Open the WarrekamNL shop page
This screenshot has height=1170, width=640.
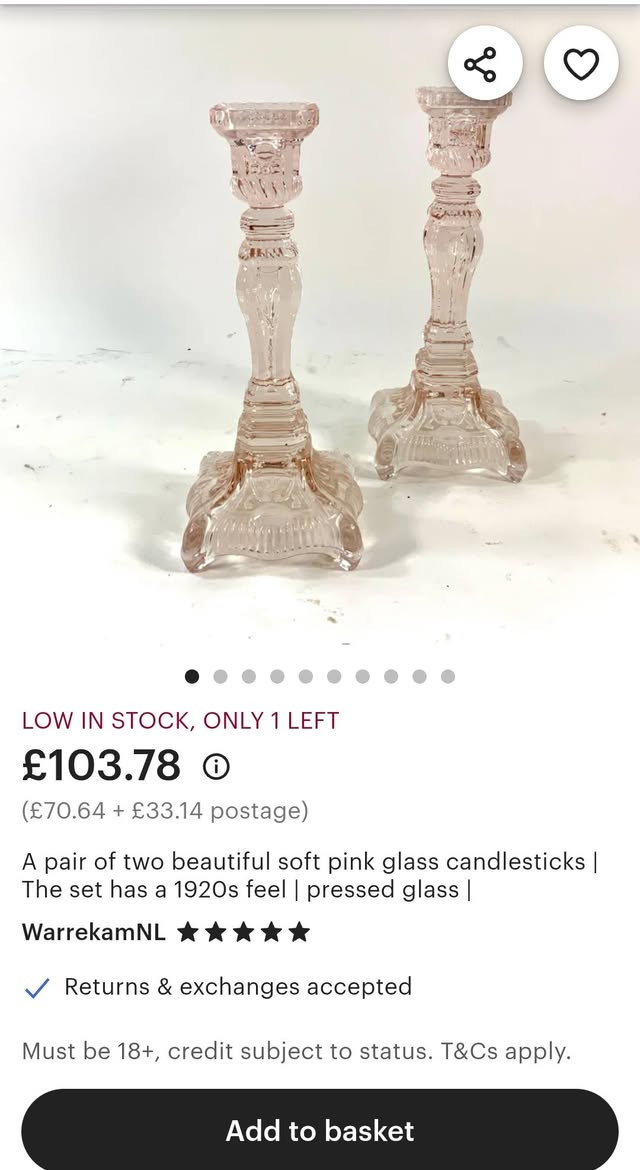click(94, 932)
